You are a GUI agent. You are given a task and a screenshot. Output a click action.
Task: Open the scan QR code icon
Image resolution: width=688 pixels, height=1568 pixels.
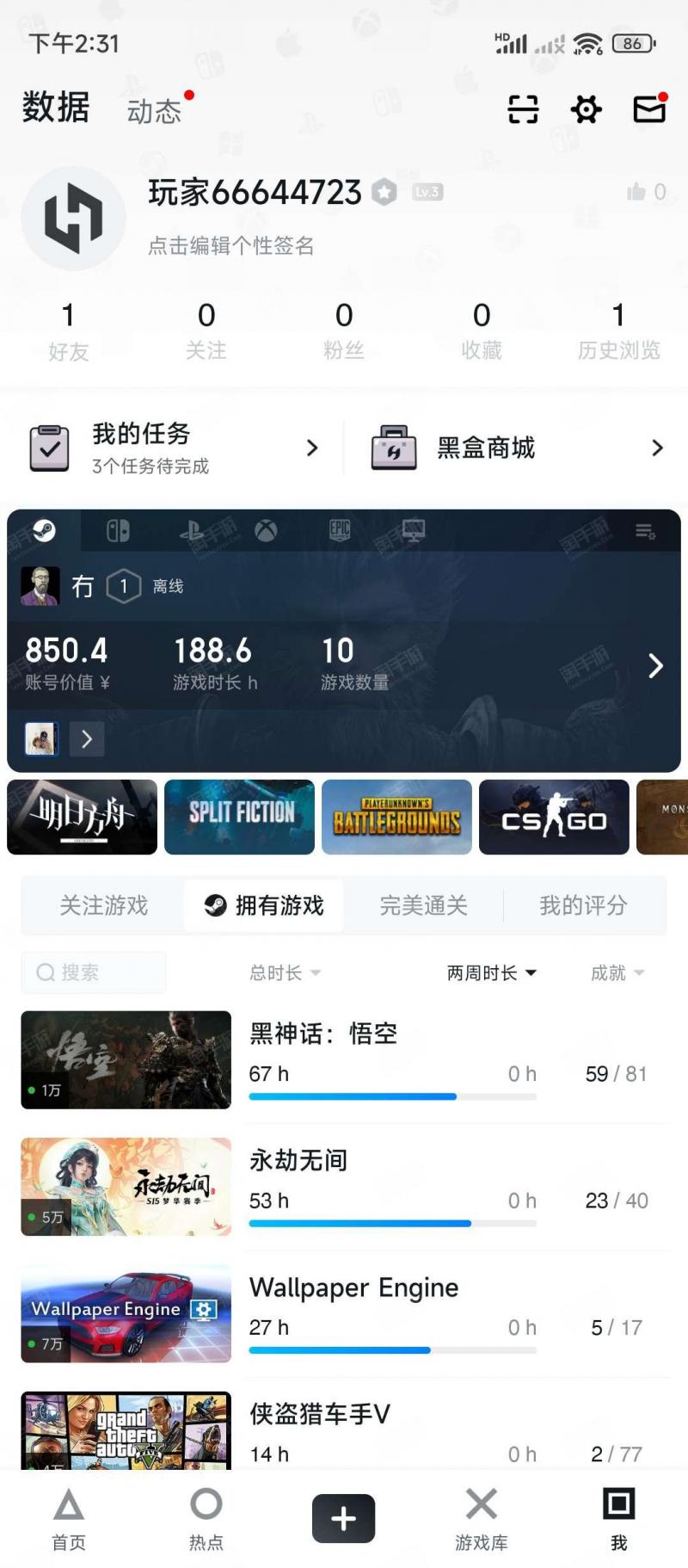pyautogui.click(x=523, y=109)
